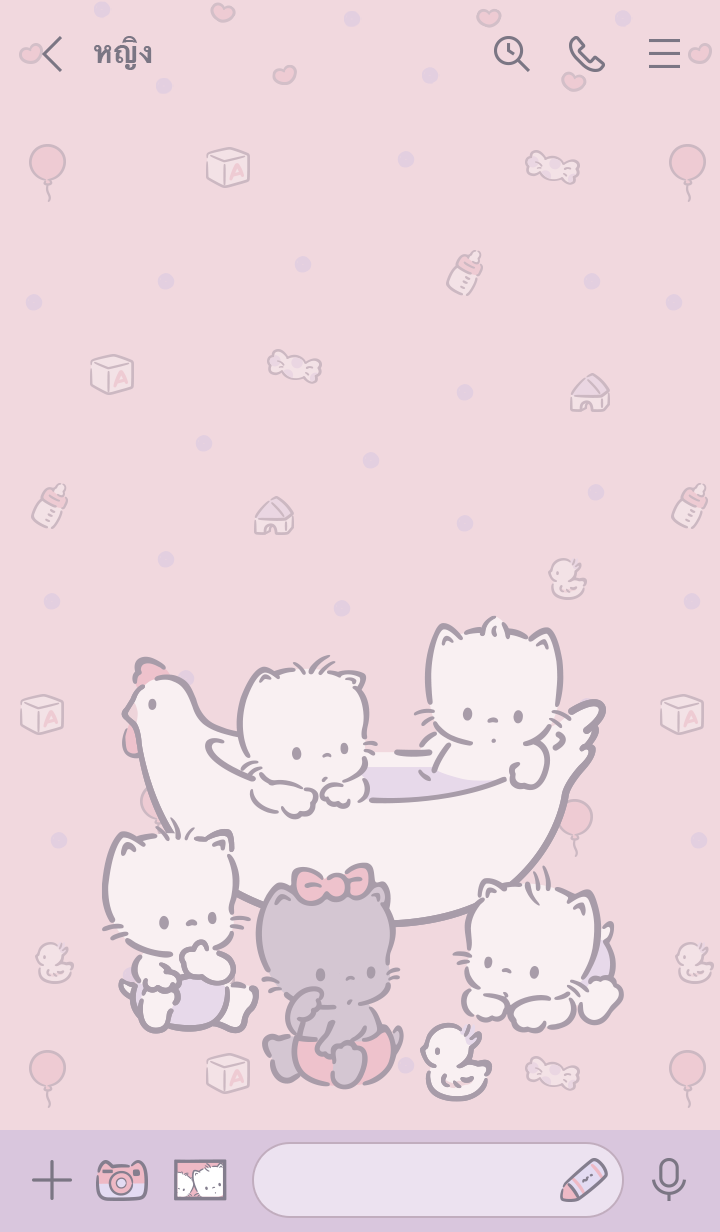720x1232 pixels.
Task: Open the photo gallery picker
Action: click(200, 1180)
